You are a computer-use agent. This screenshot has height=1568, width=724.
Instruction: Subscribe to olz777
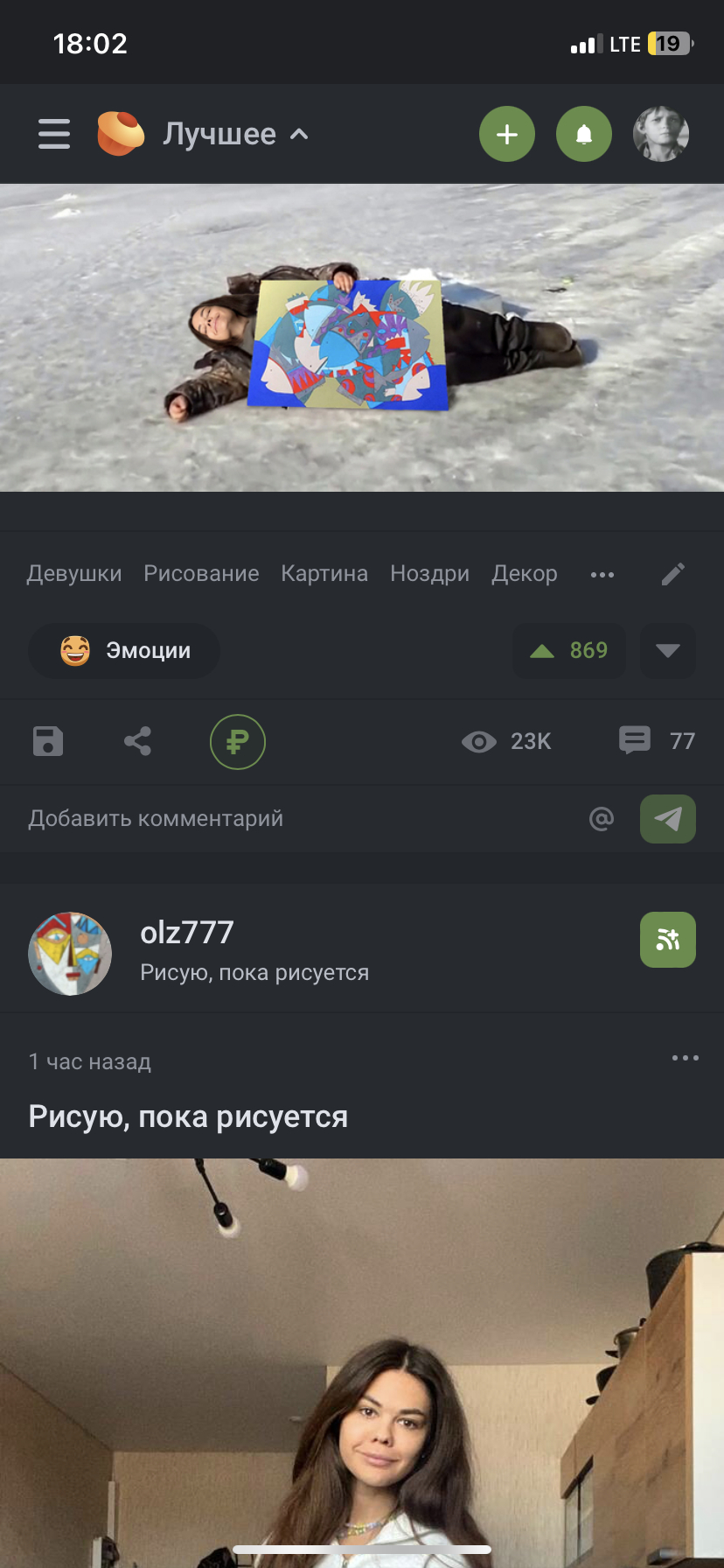(668, 940)
